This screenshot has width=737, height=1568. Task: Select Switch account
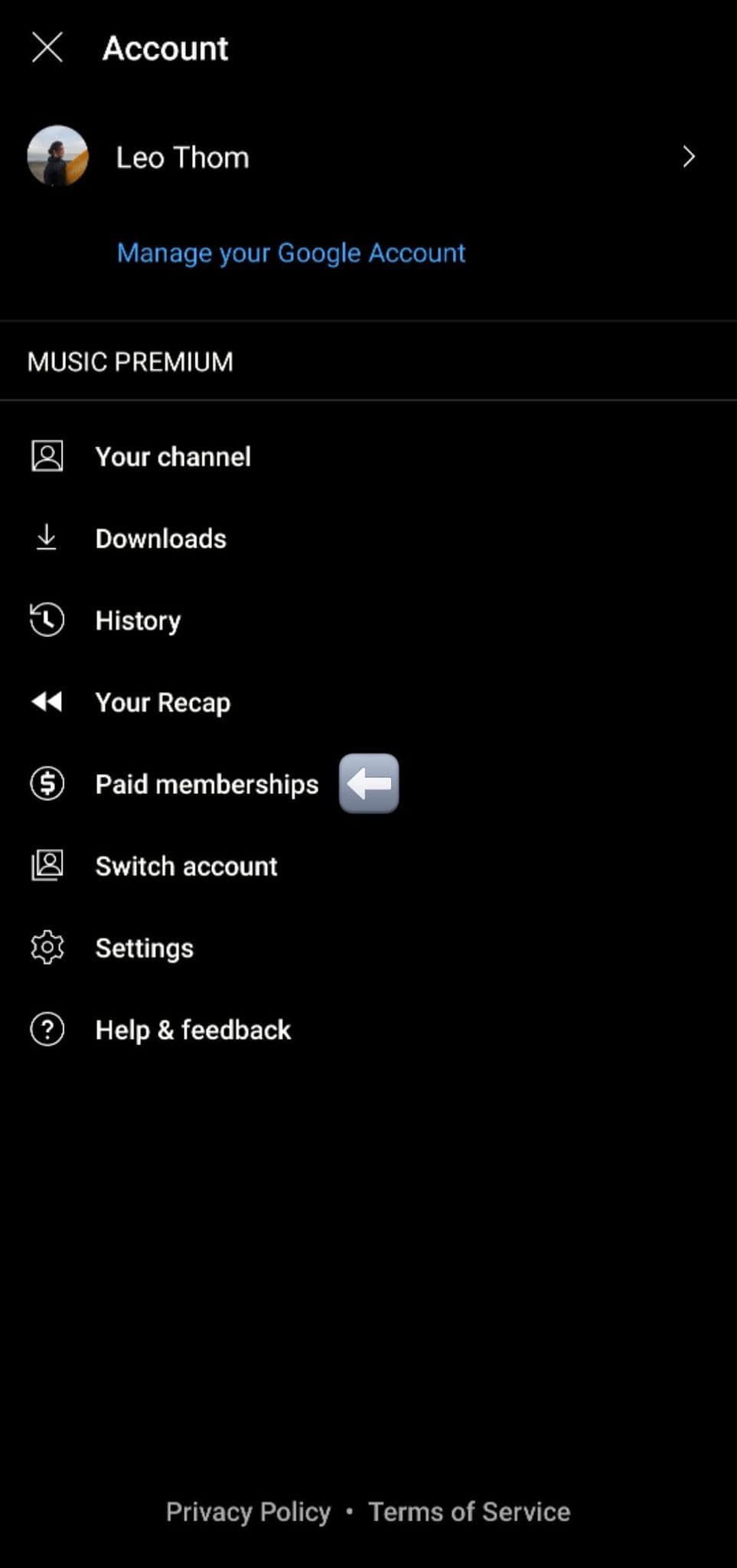pos(186,866)
